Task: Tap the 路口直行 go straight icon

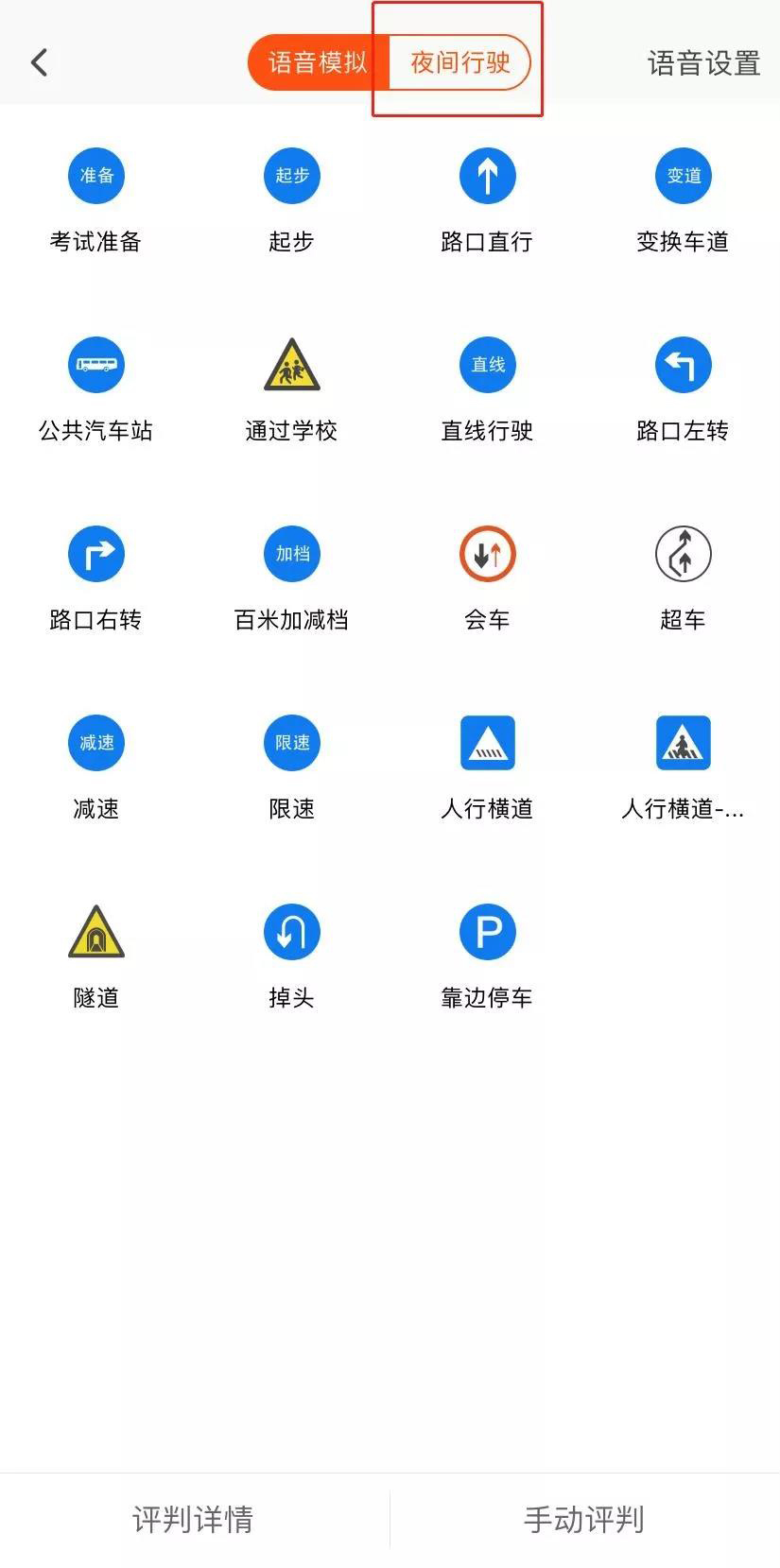Action: tap(487, 175)
